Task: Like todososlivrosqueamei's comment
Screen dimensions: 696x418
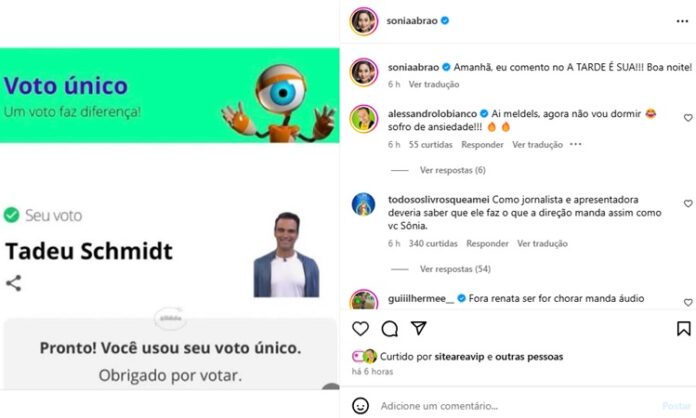Action: click(x=688, y=203)
